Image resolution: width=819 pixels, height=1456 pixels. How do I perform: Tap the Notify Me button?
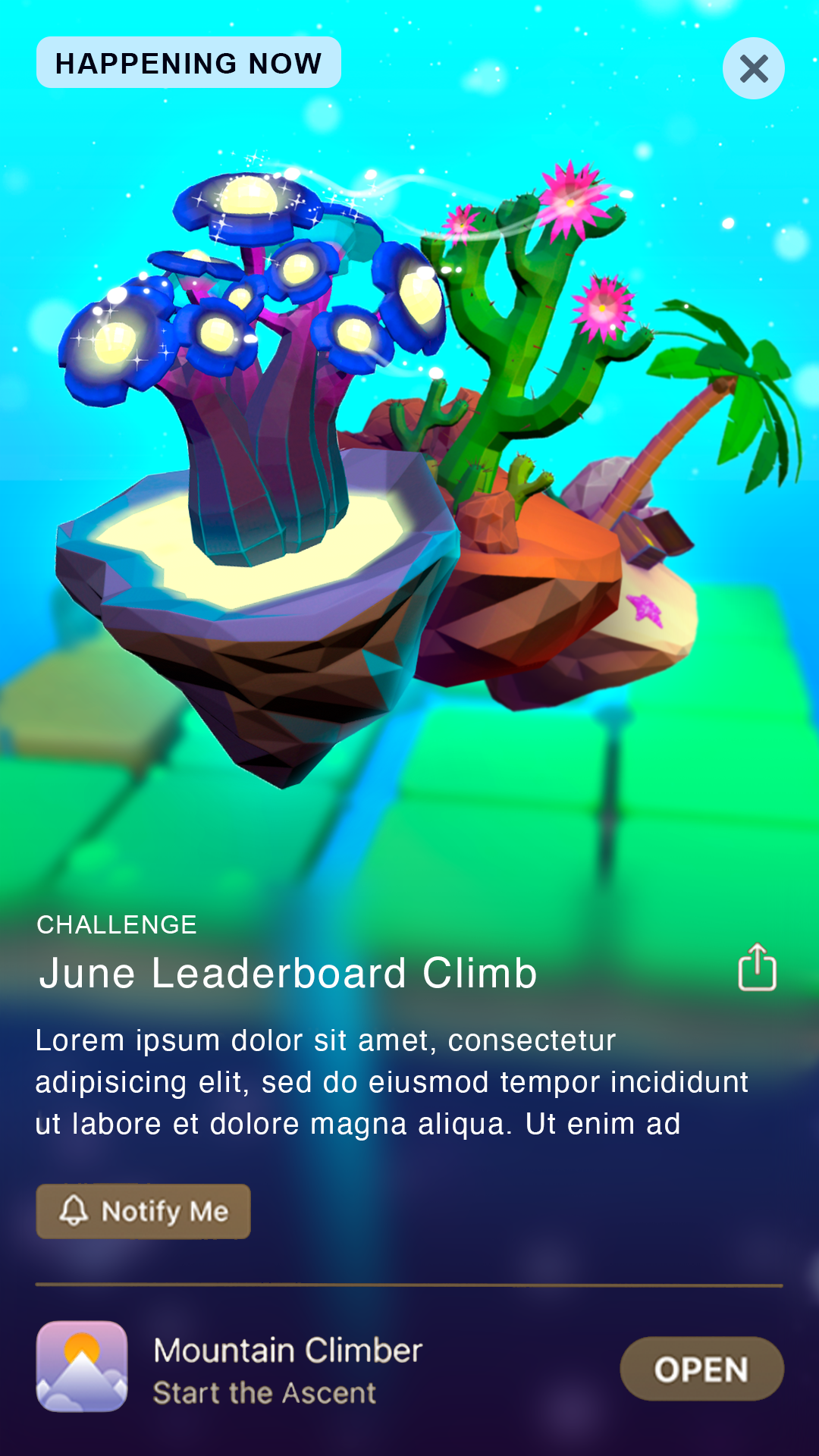click(x=143, y=1211)
